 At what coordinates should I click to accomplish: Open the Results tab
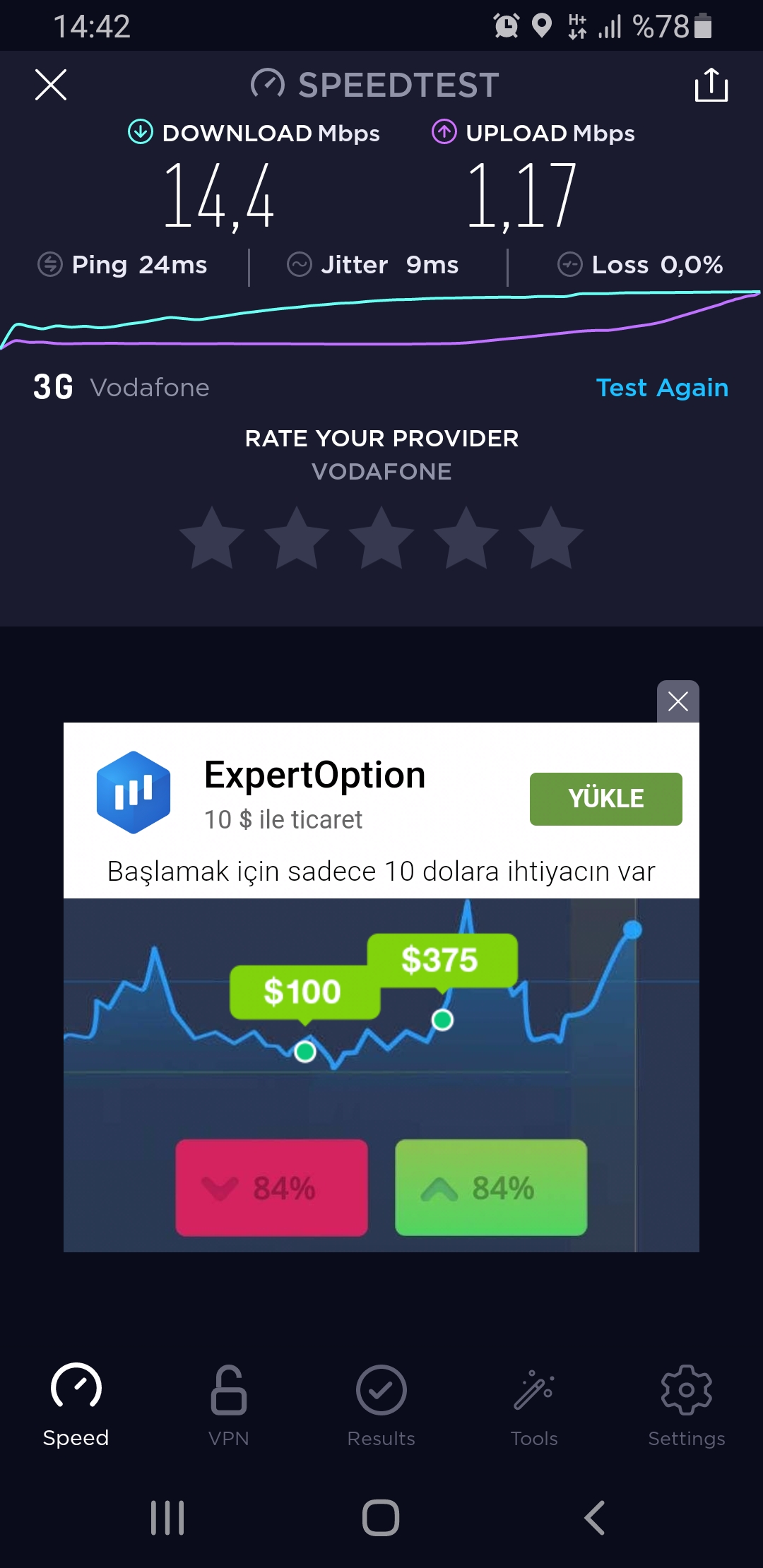(x=381, y=1406)
